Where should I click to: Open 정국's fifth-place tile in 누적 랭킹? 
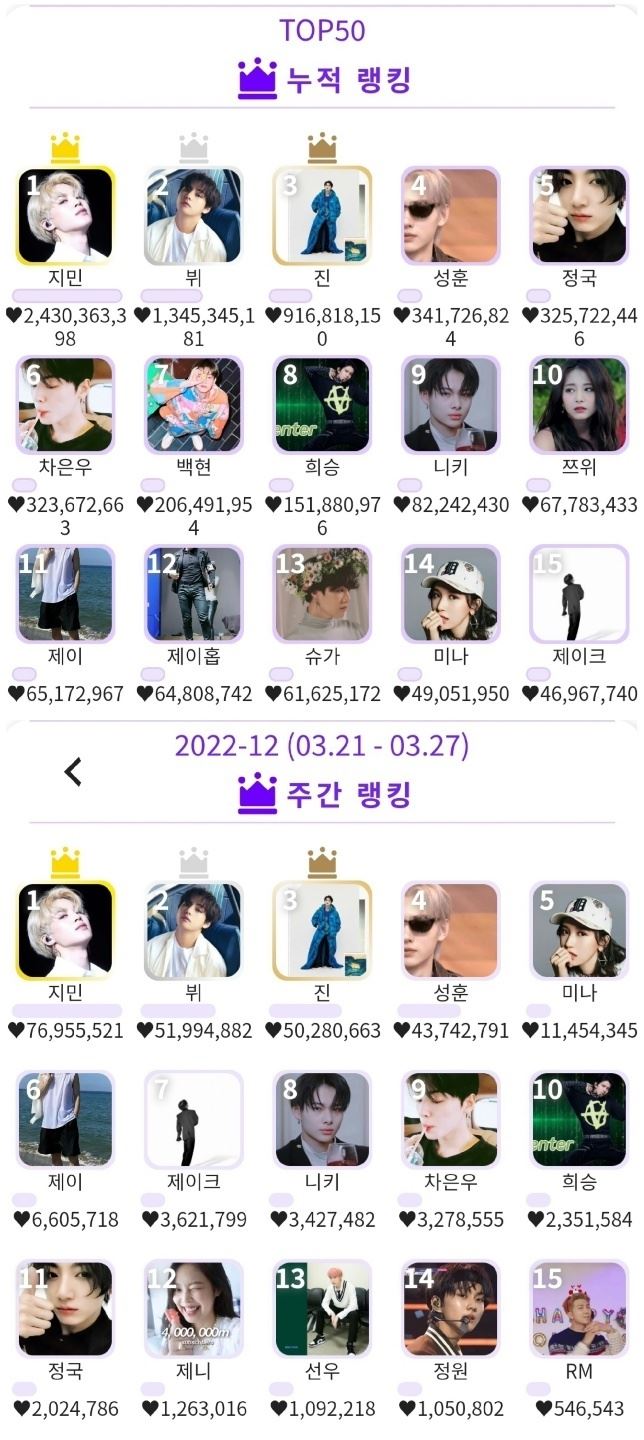(578, 216)
